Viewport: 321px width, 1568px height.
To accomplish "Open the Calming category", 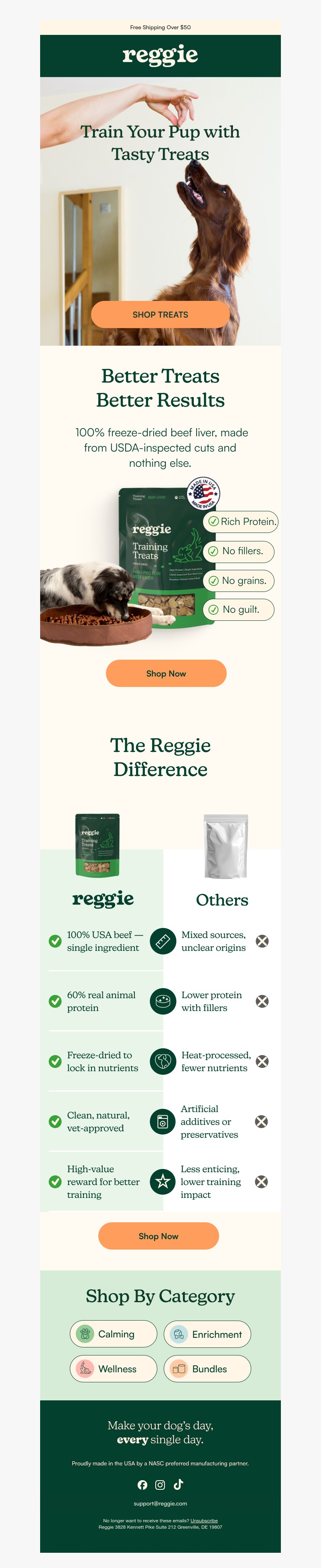I will click(x=113, y=1334).
